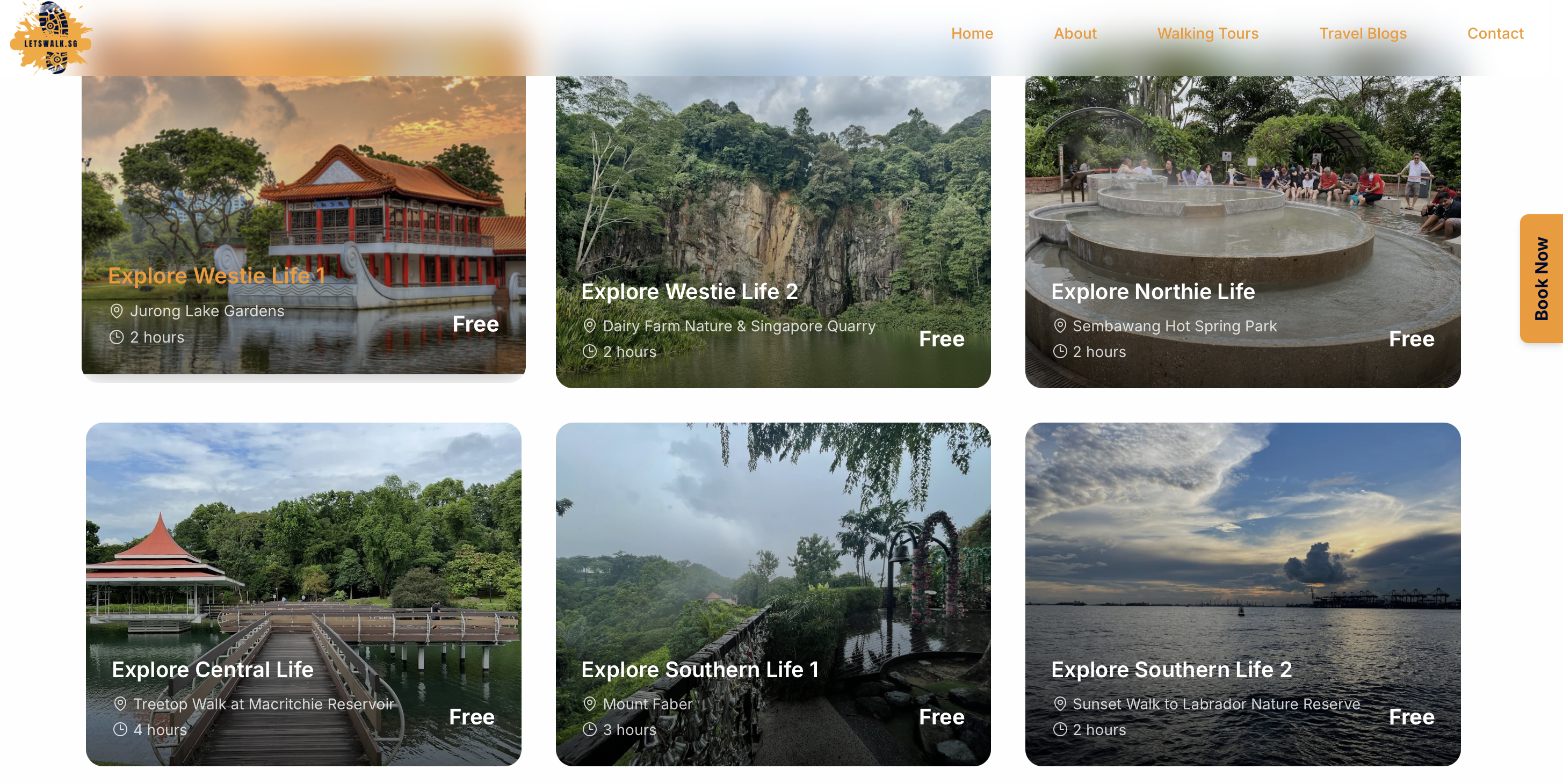Open the About page
The height and width of the screenshot is (784, 1563).
[1075, 33]
